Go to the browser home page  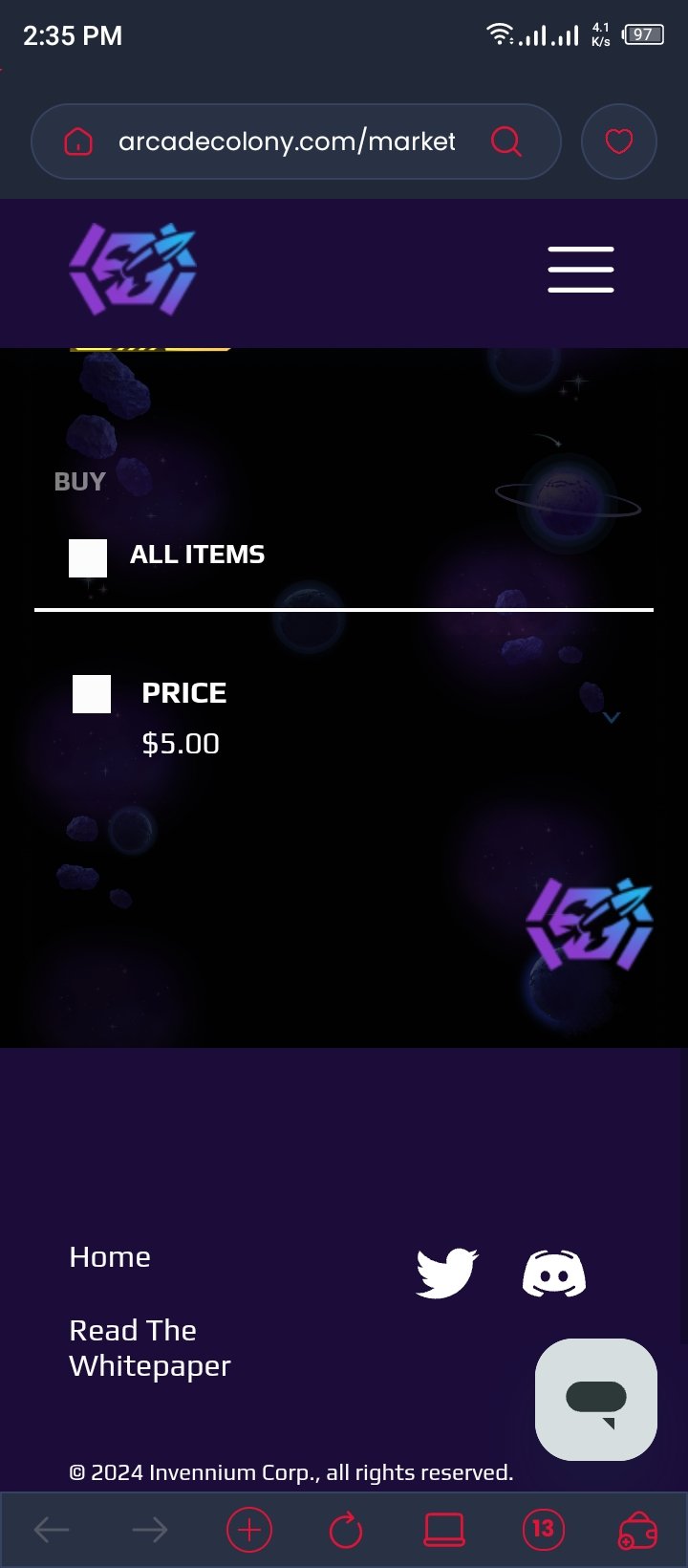pyautogui.click(x=78, y=142)
